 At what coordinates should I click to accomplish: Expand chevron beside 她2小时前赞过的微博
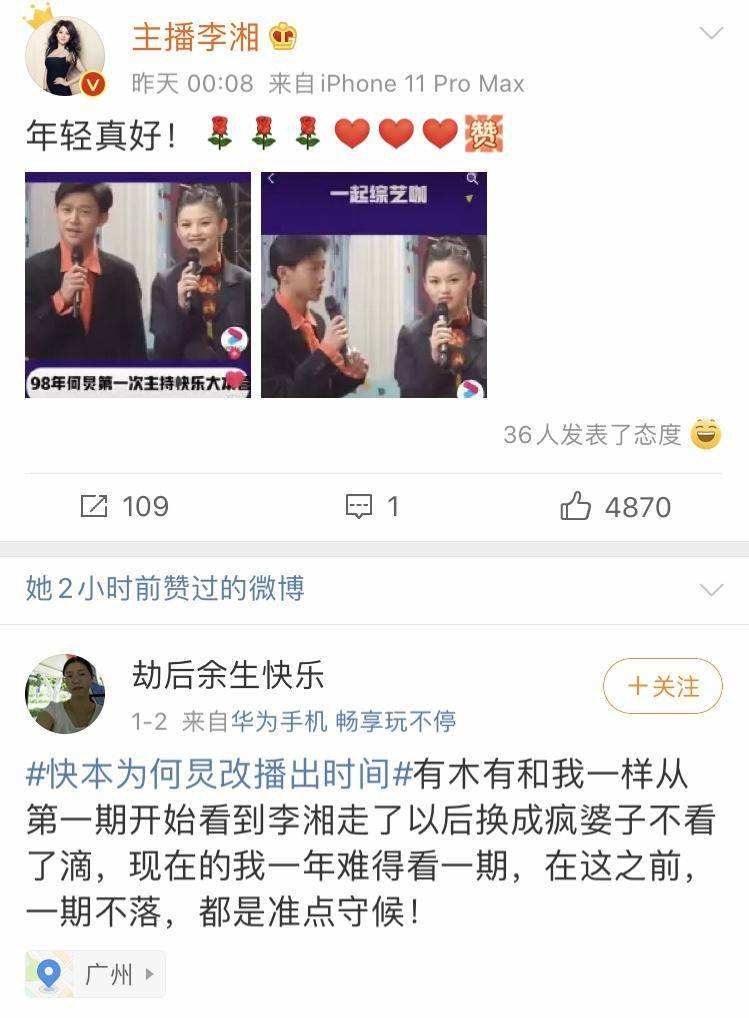711,589
